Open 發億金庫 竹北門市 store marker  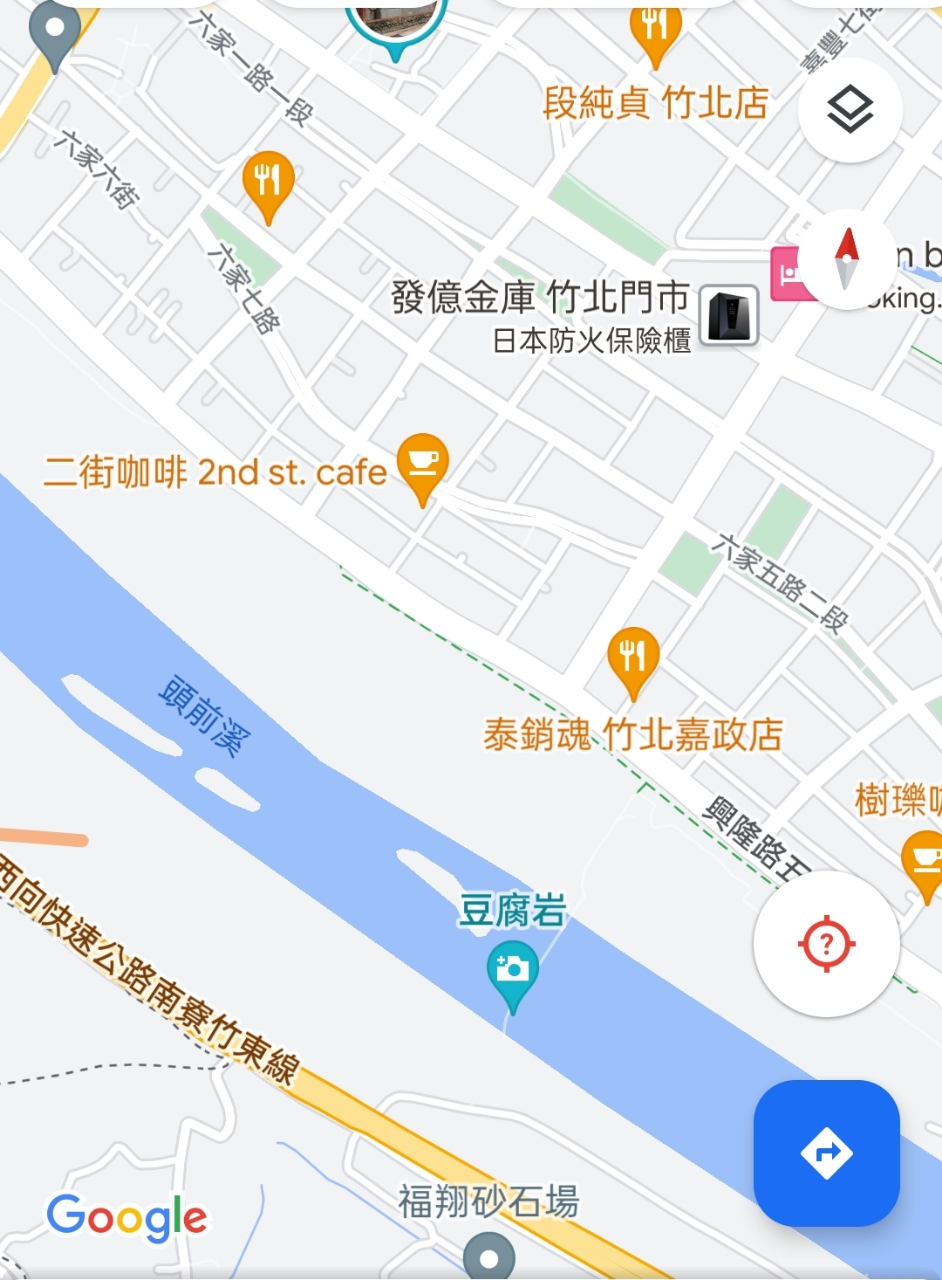point(728,316)
